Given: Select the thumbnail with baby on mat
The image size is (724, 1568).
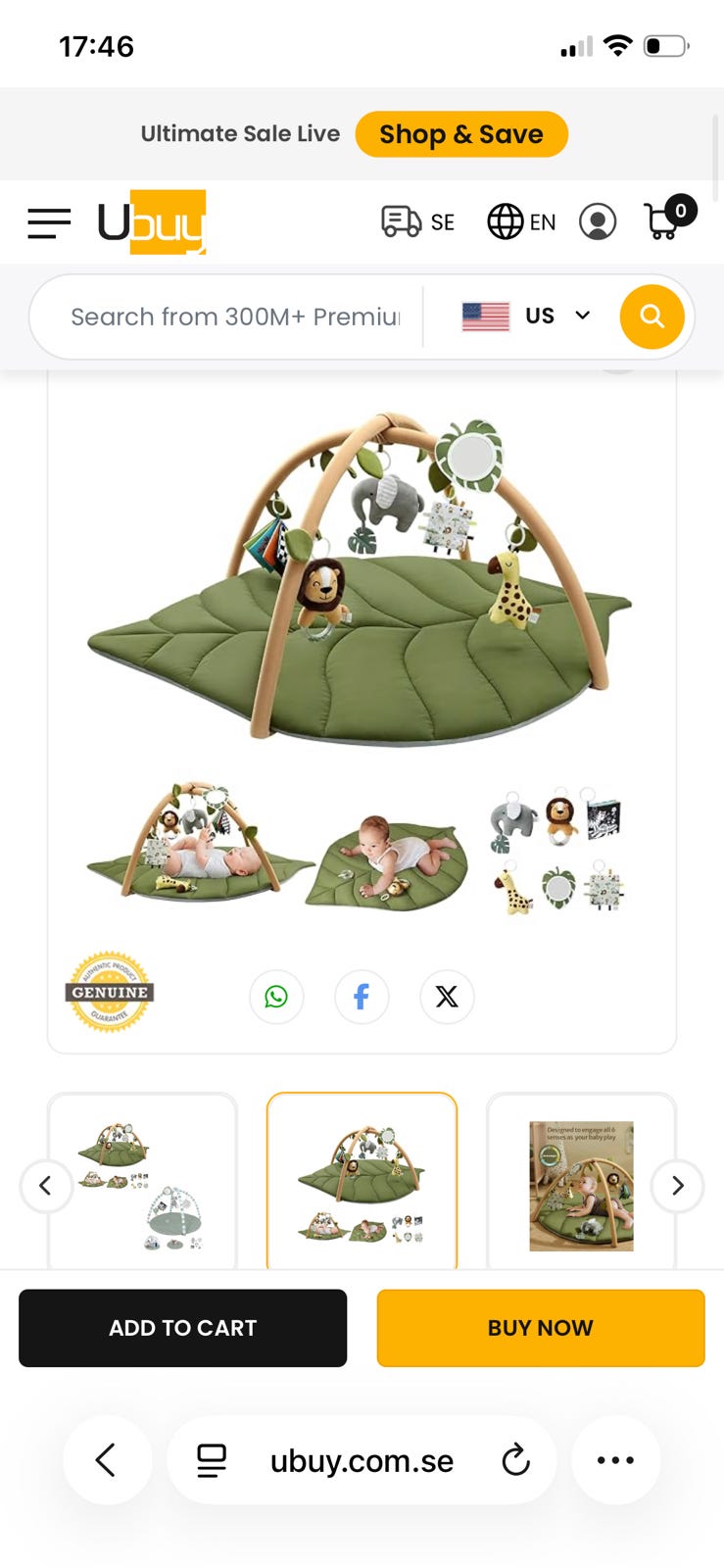Looking at the screenshot, I should click(x=582, y=1186).
